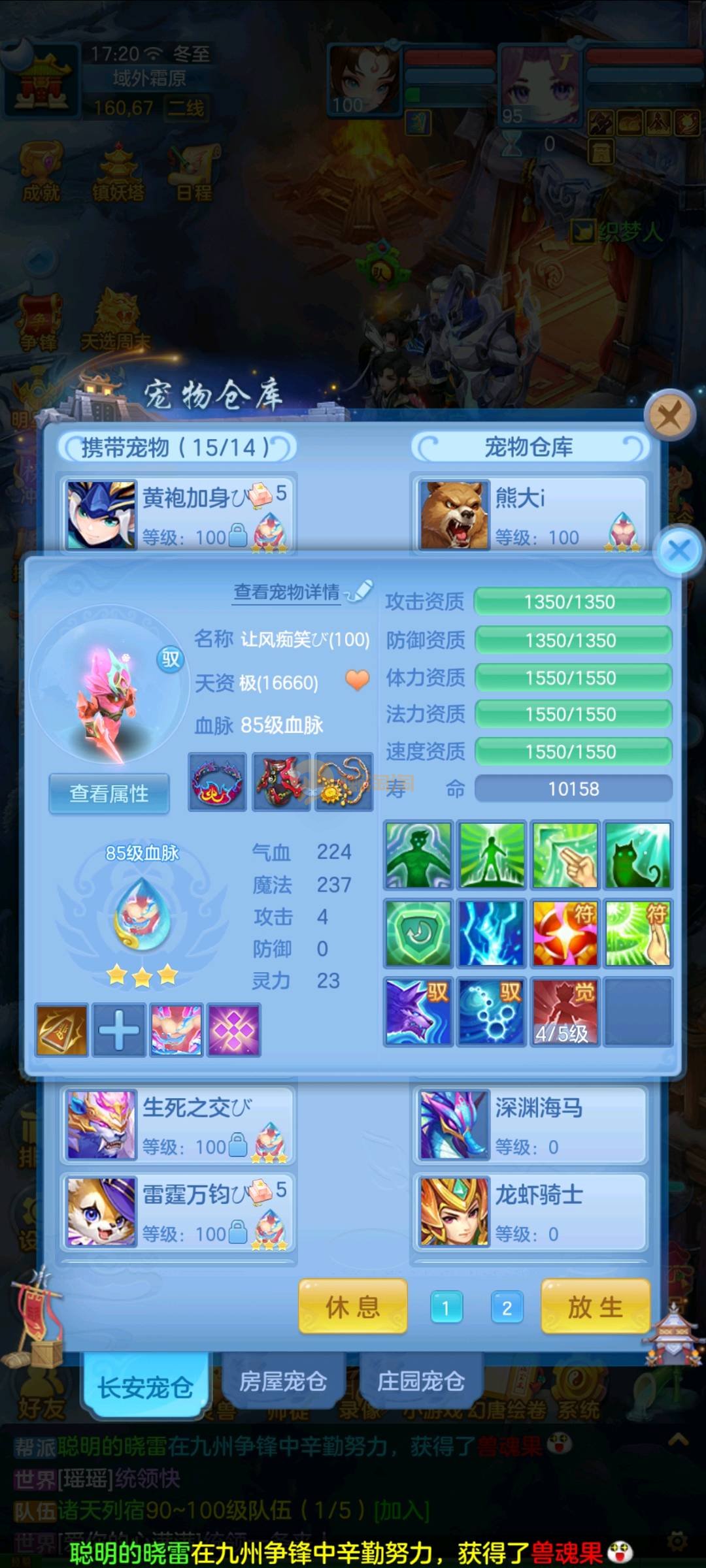The image size is (706, 1568).
Task: Switch to the 庄园宠仓 tab
Action: coord(421,1380)
